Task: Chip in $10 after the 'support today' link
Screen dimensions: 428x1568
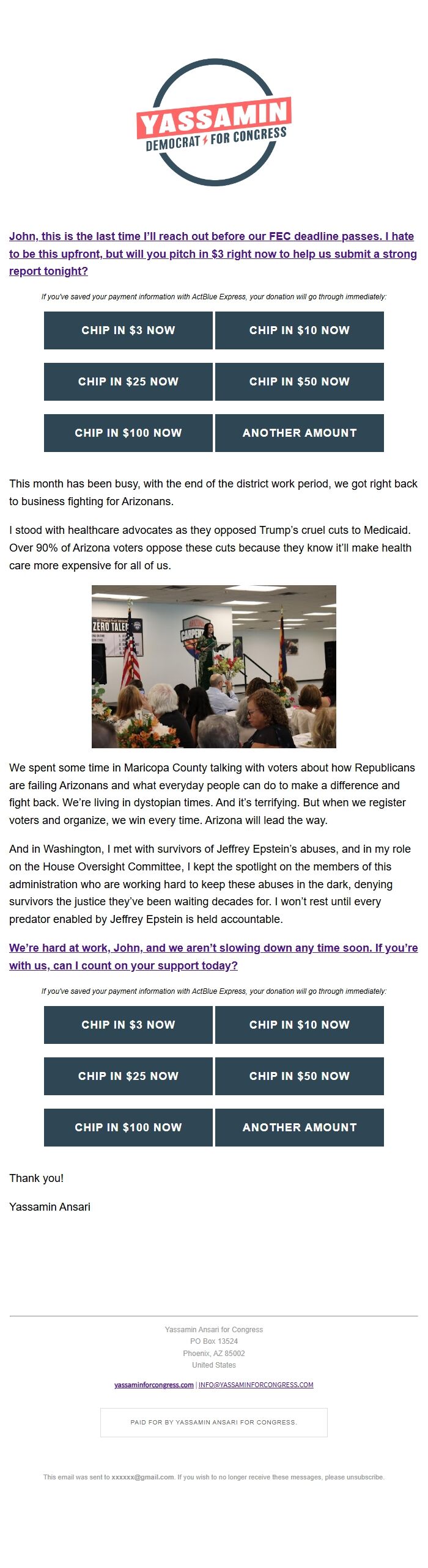Action: 299,1025
